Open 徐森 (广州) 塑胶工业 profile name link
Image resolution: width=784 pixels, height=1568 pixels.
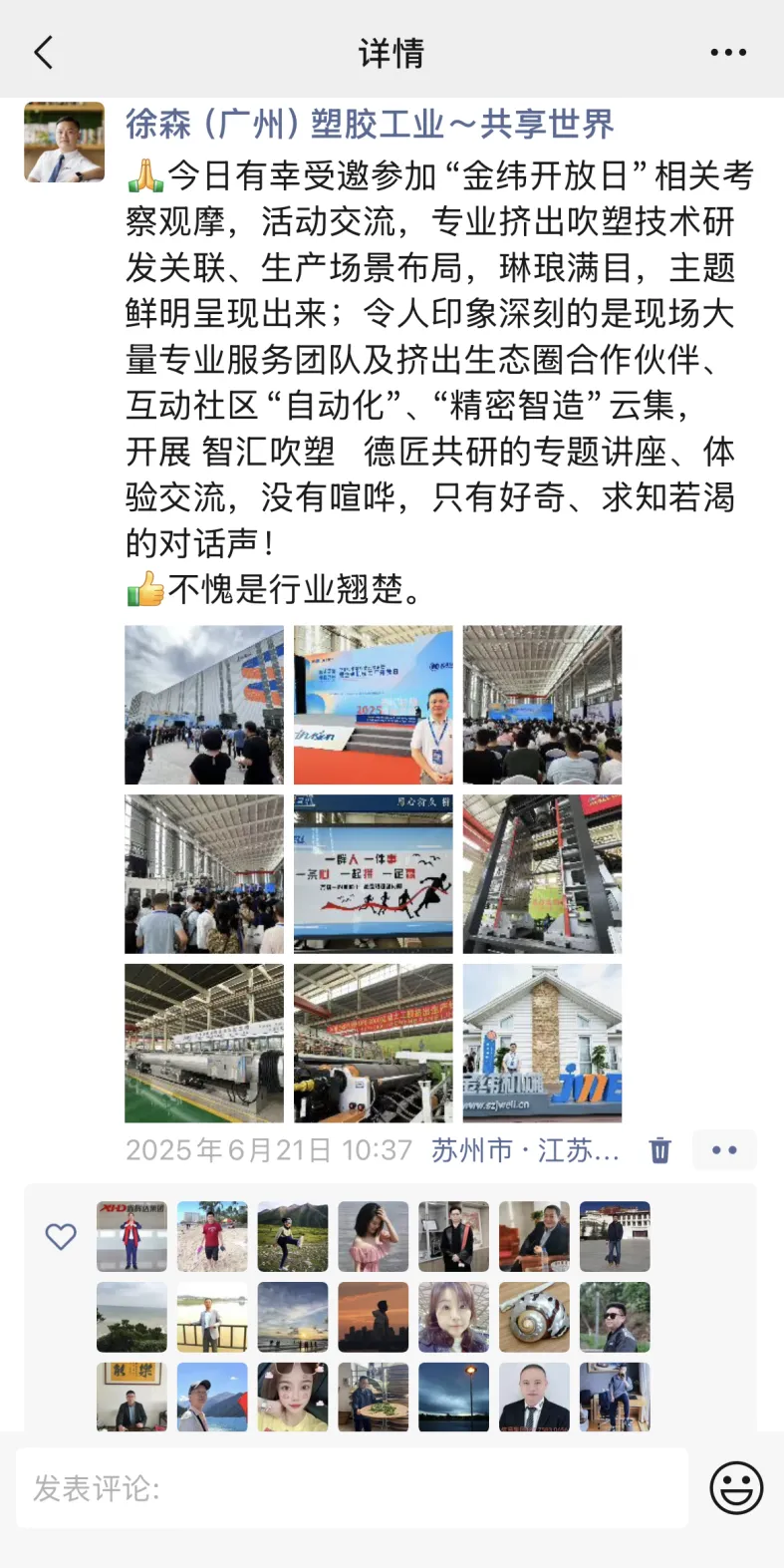tap(370, 125)
